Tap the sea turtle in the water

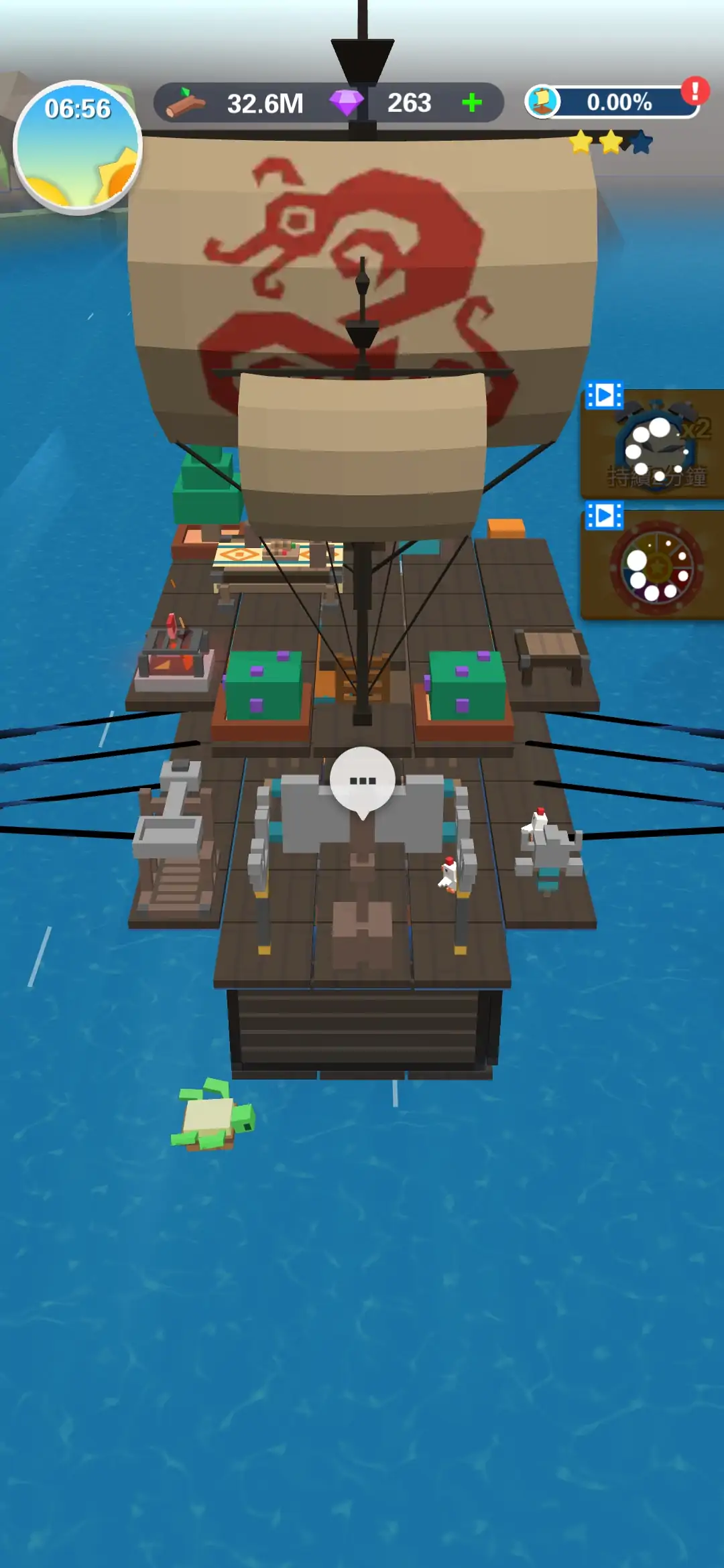click(213, 1116)
